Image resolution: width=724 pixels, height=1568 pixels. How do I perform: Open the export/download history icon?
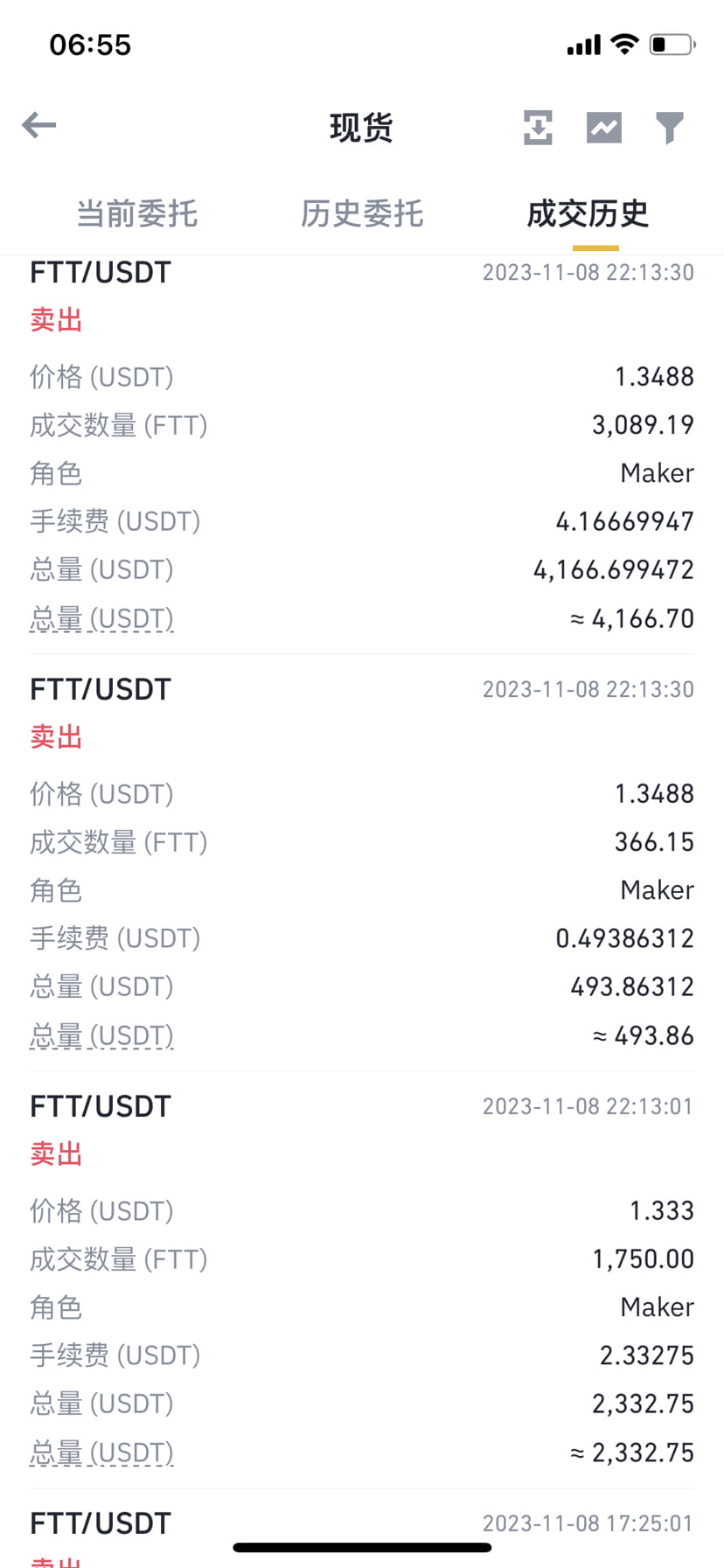[x=538, y=128]
